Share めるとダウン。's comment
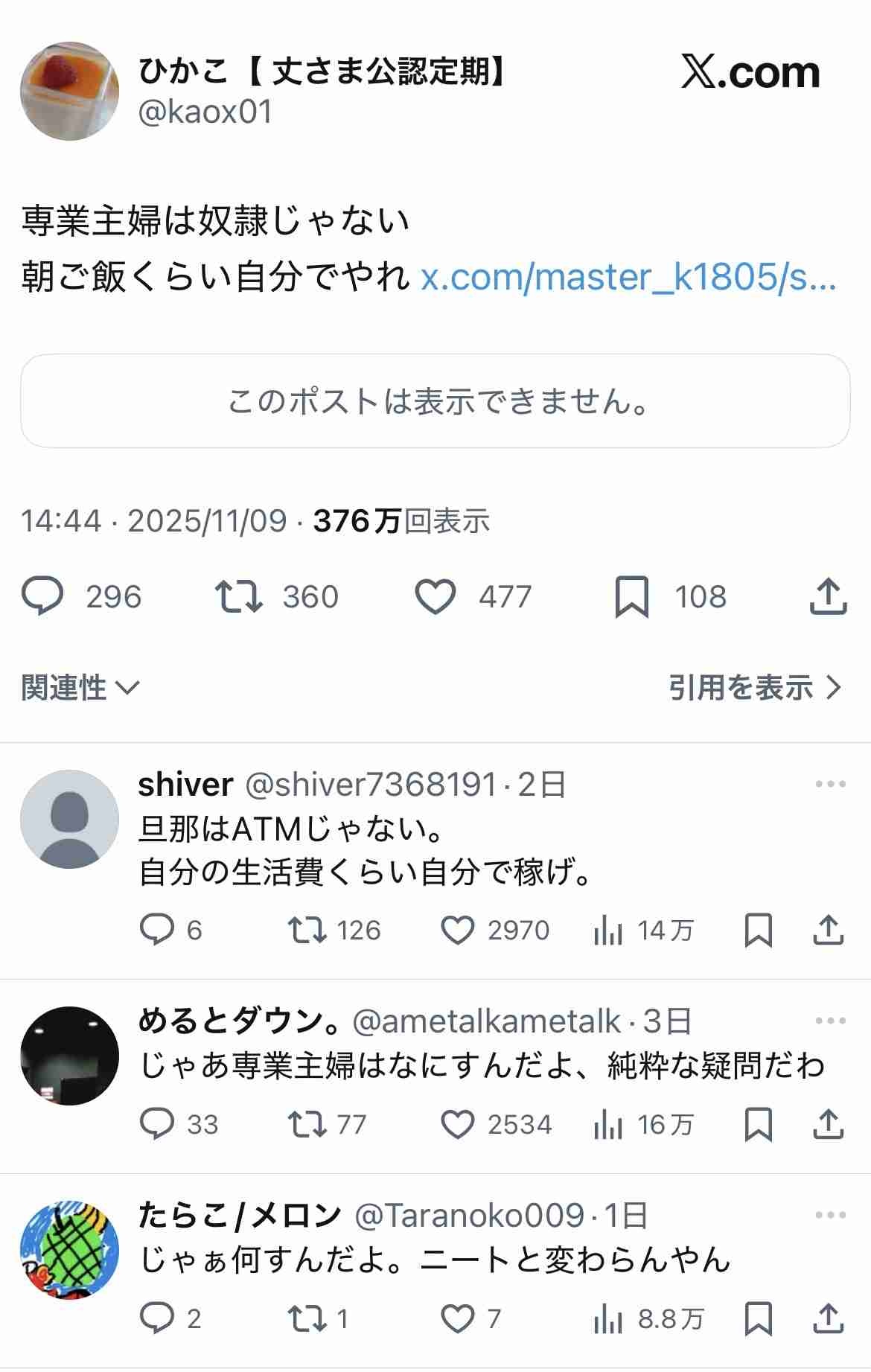871x1372 pixels. [828, 1124]
